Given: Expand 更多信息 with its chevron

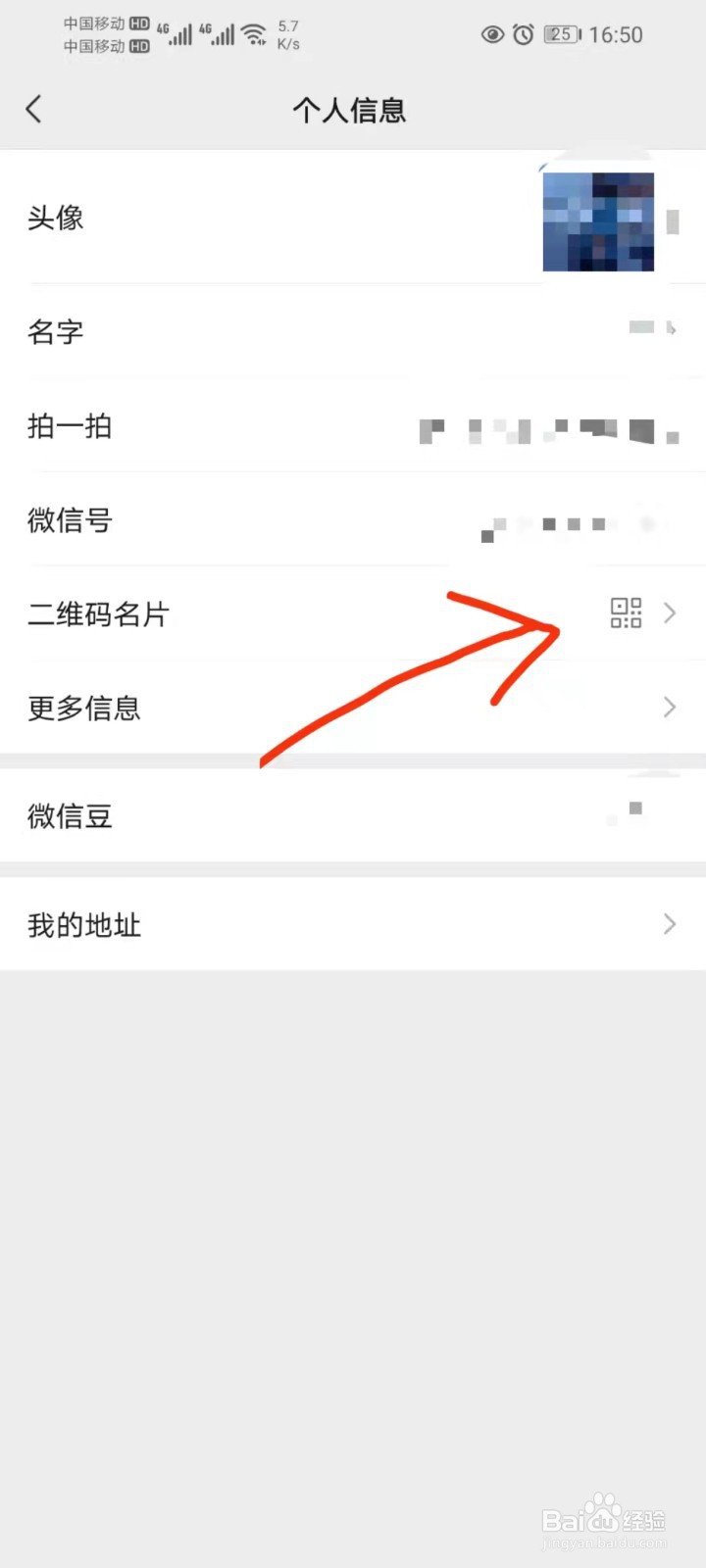Looking at the screenshot, I should (670, 707).
